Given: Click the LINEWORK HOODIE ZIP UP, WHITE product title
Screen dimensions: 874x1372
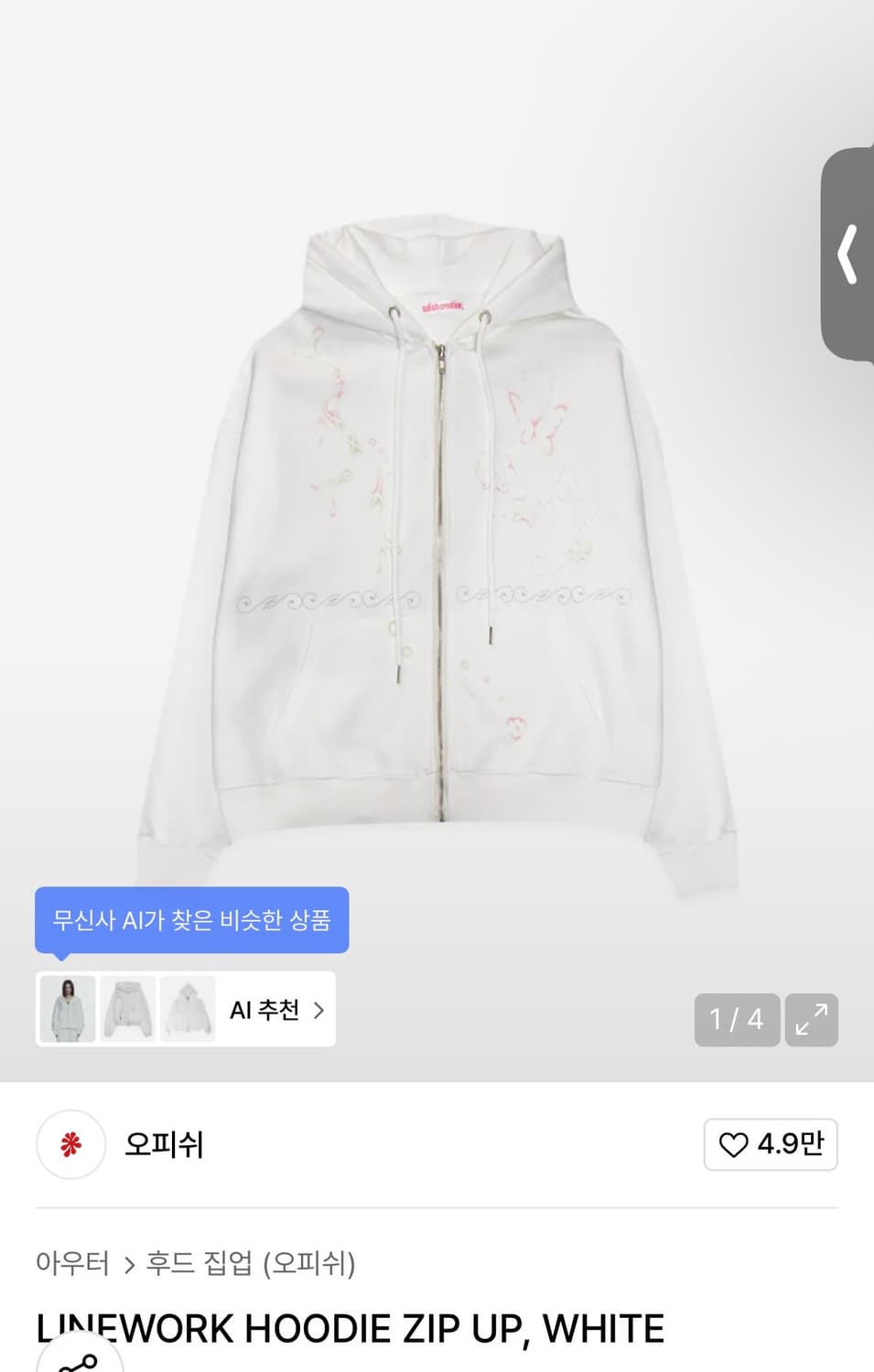Looking at the screenshot, I should coord(350,1328).
